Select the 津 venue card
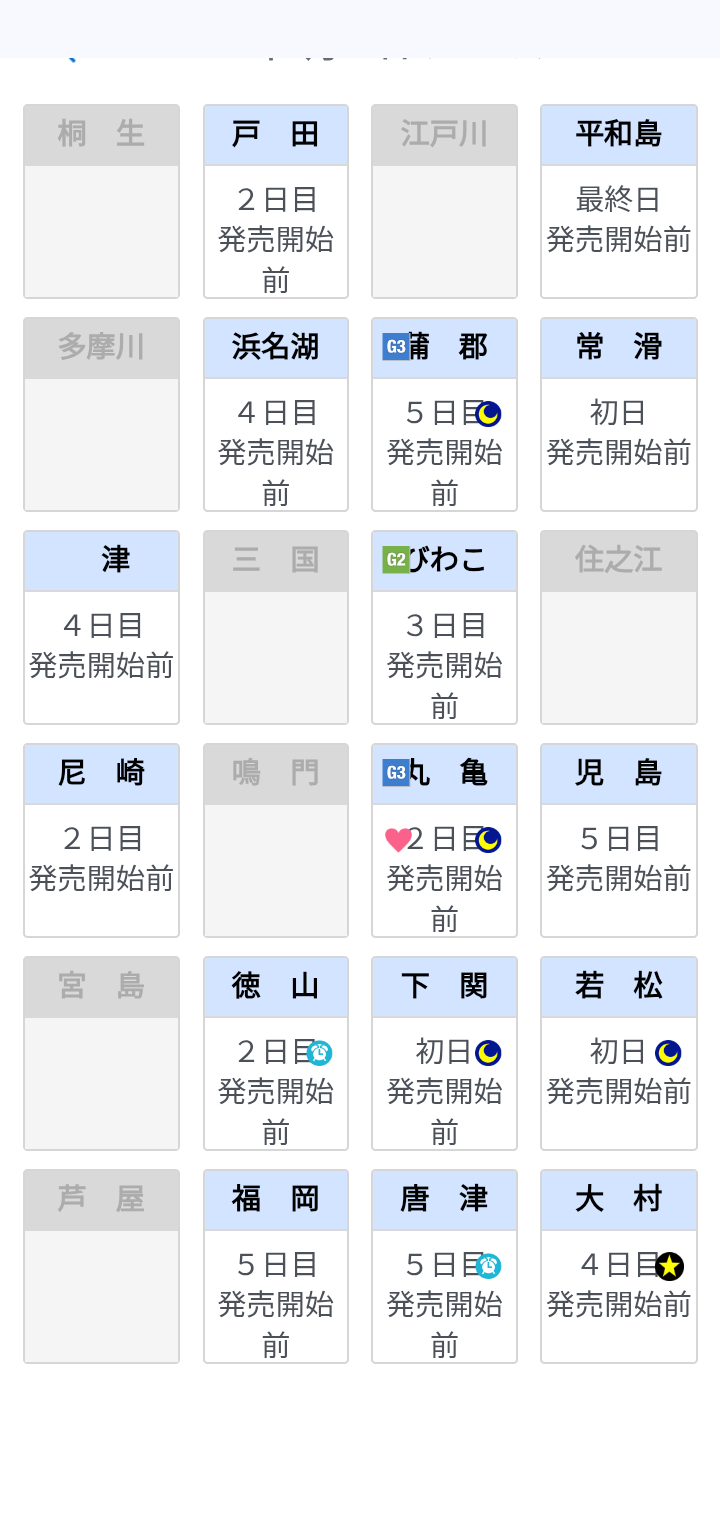The width and height of the screenshot is (720, 1520). (101, 627)
